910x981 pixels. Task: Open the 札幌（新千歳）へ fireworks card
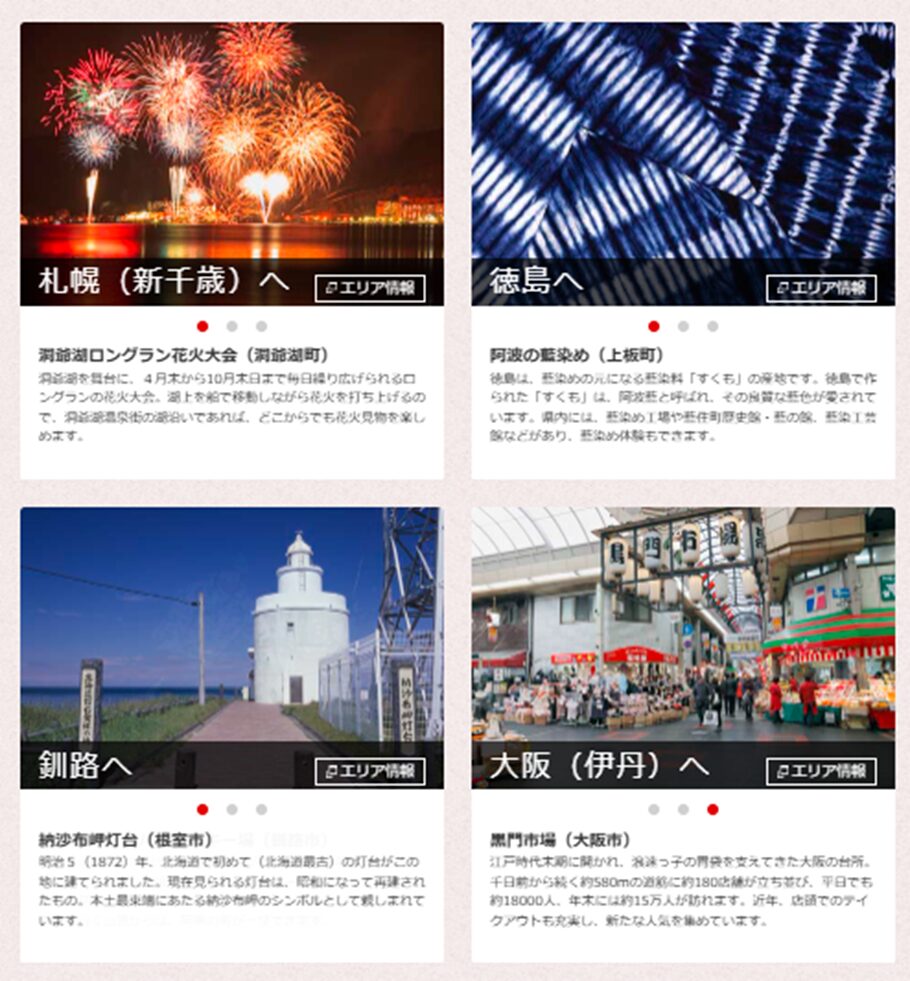[231, 140]
